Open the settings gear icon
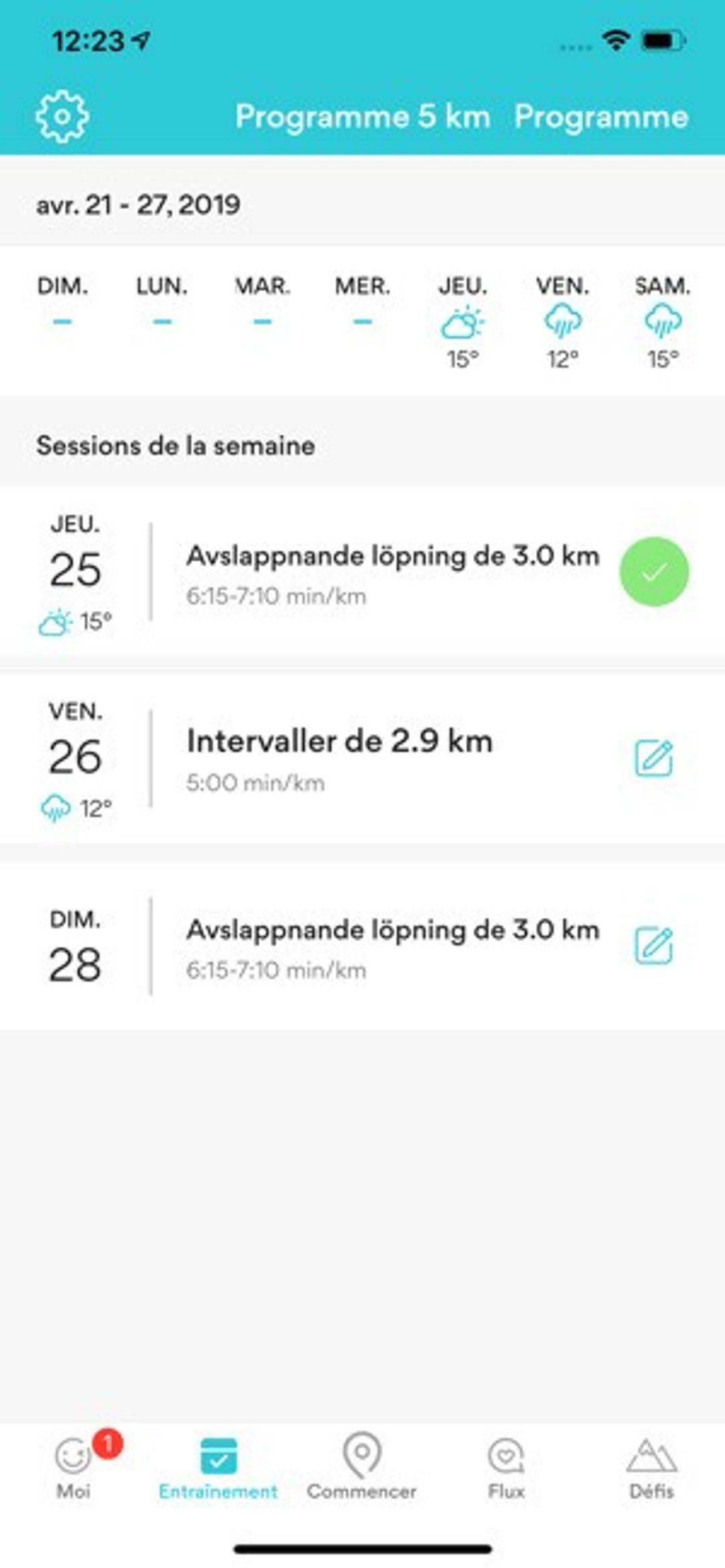Viewport: 725px width, 1568px height. click(x=64, y=115)
